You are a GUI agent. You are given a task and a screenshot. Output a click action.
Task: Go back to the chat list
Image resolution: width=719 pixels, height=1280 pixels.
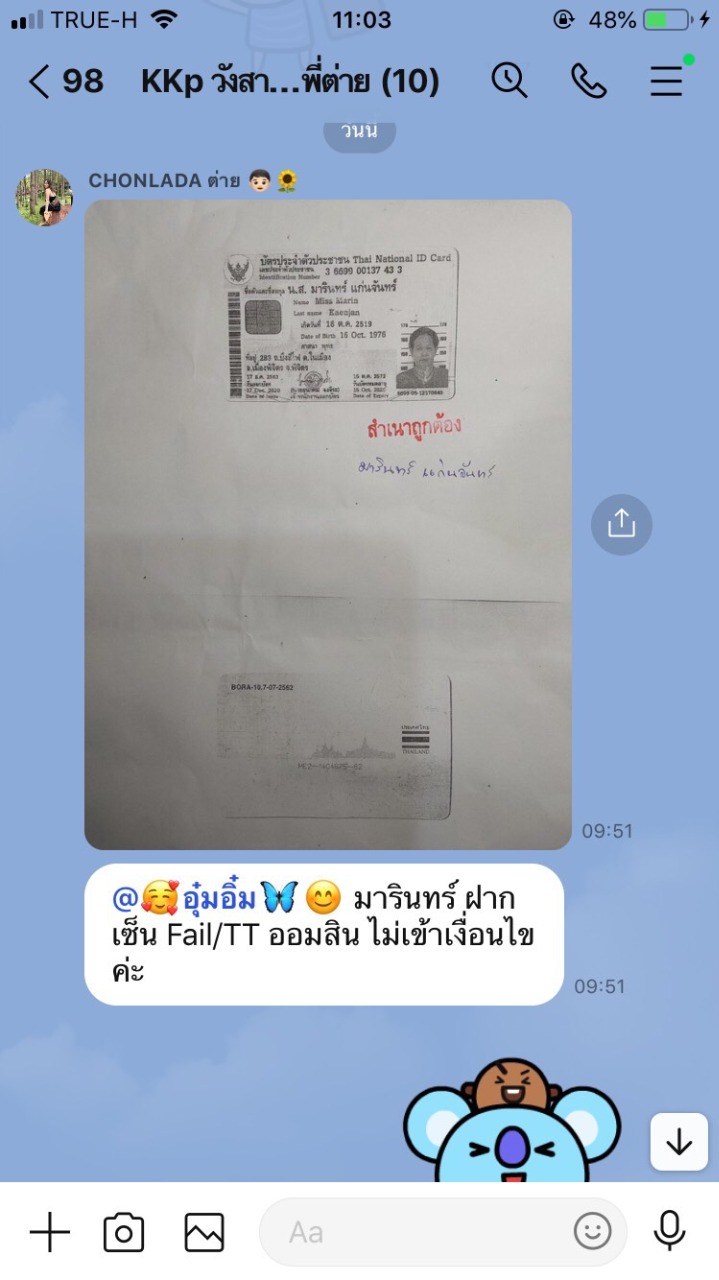[40, 81]
